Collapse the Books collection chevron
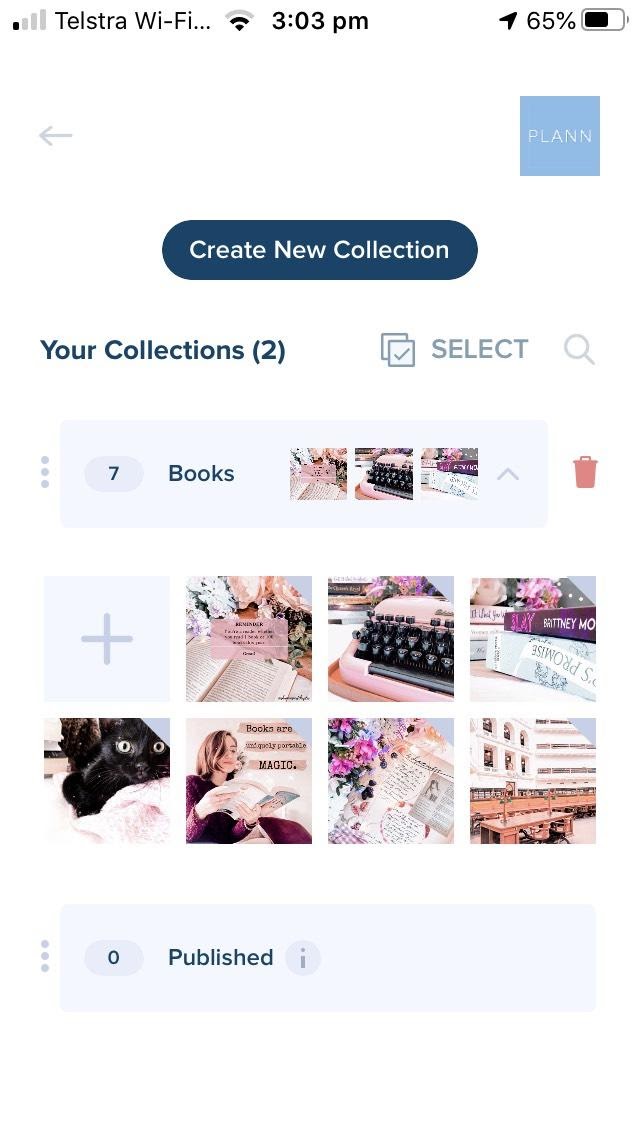The height and width of the screenshot is (1136, 640). [x=508, y=474]
